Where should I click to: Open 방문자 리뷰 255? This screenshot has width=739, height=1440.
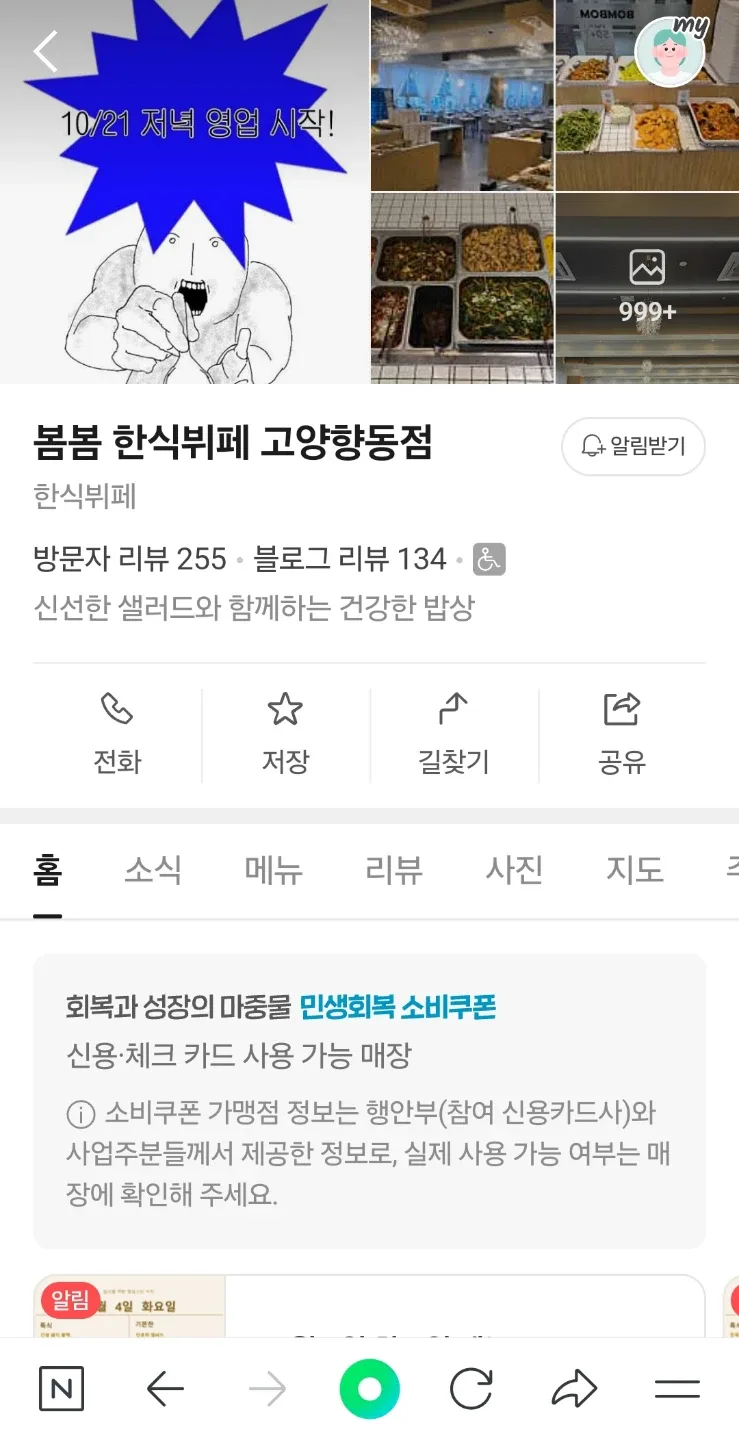pos(130,559)
